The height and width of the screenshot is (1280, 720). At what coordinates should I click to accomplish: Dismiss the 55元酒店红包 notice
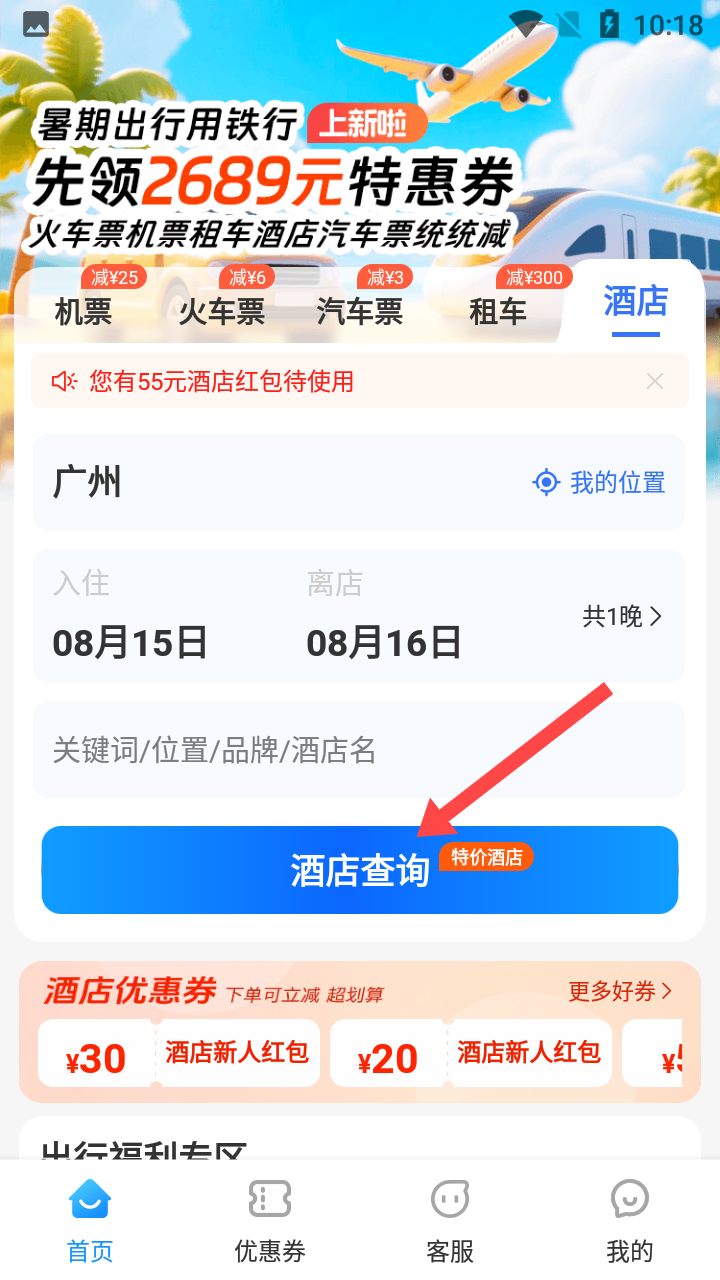655,381
